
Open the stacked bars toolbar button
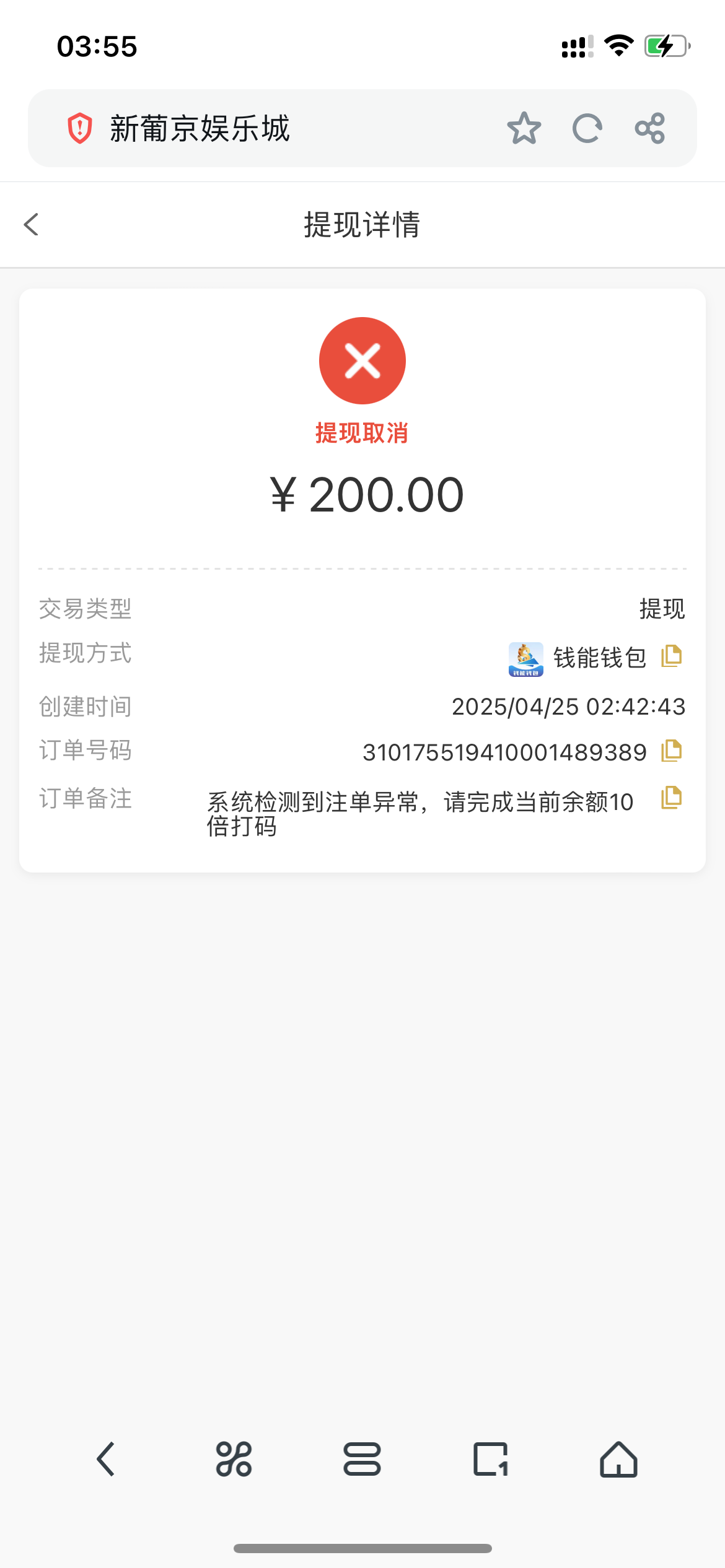click(362, 1459)
